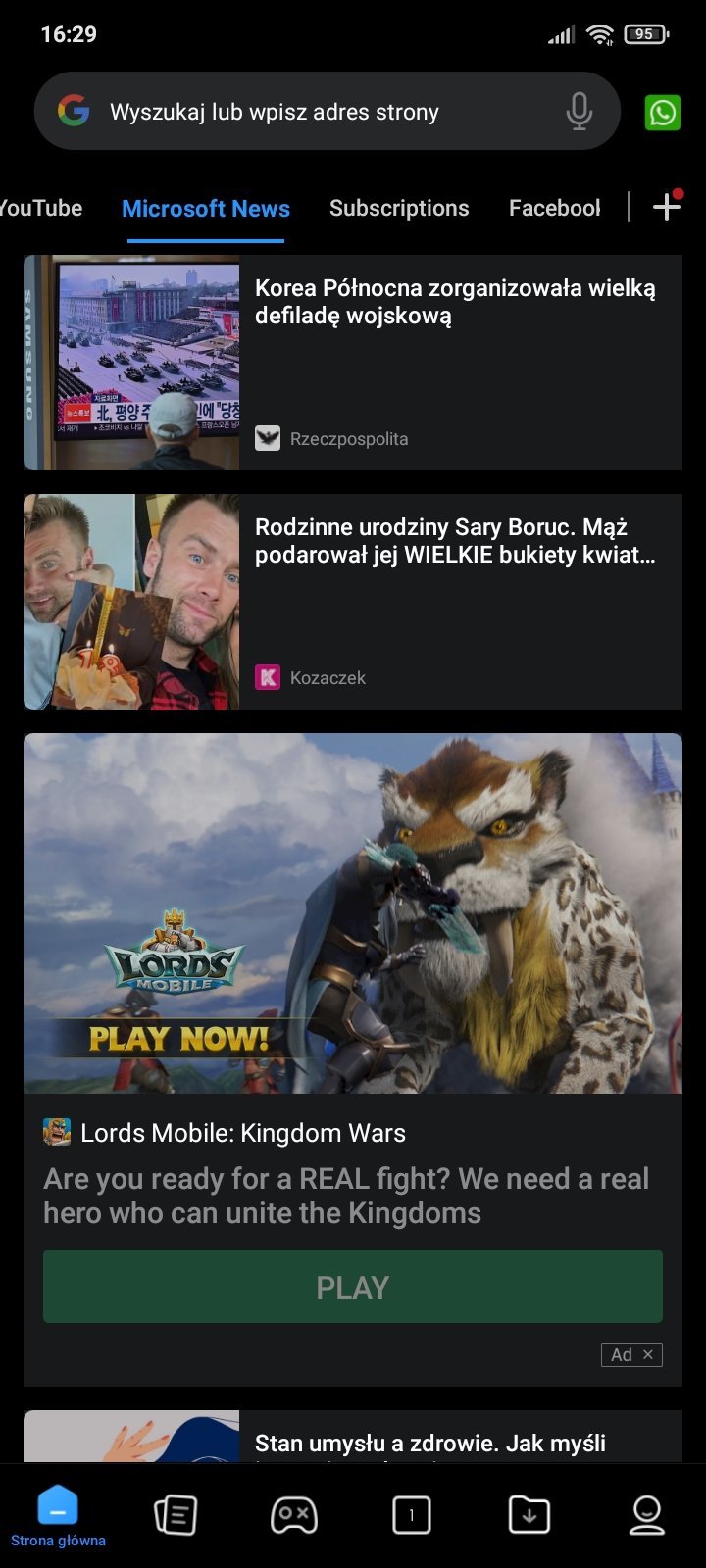The width and height of the screenshot is (706, 1568).
Task: Switch to the Facebook tab
Action: coord(554,208)
